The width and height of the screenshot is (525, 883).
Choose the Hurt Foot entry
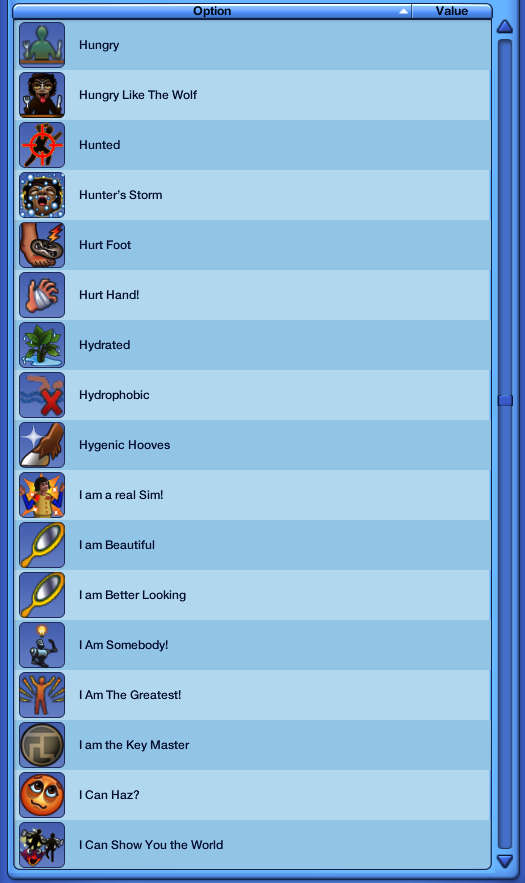click(252, 245)
